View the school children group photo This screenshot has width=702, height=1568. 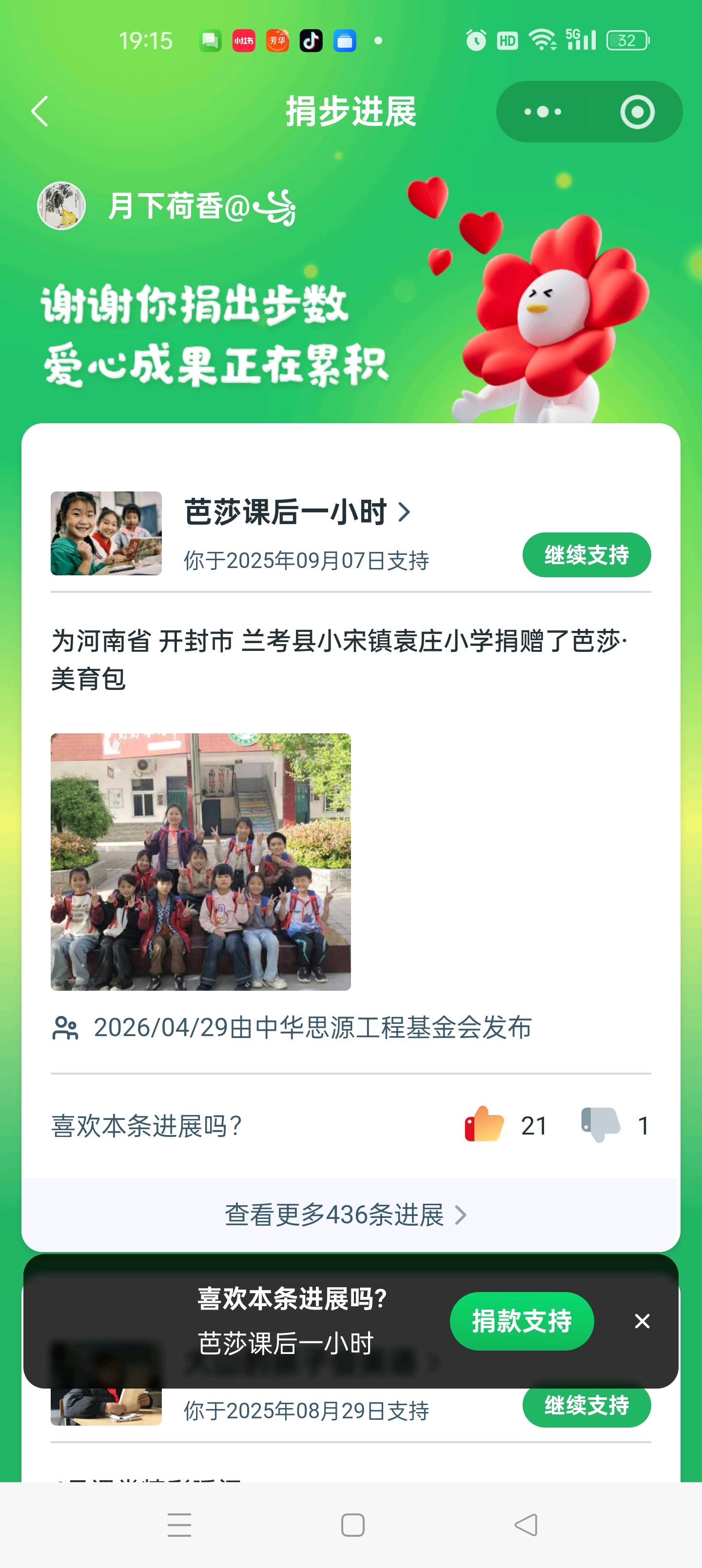pyautogui.click(x=200, y=862)
